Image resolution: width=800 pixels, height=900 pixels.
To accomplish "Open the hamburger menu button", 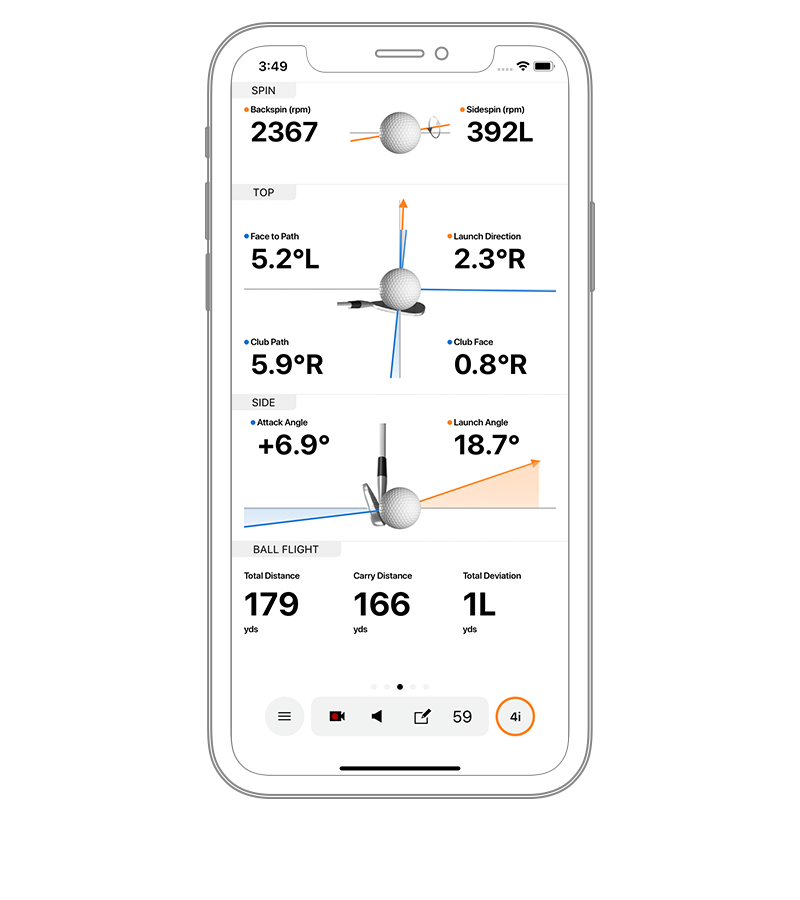I will [284, 717].
